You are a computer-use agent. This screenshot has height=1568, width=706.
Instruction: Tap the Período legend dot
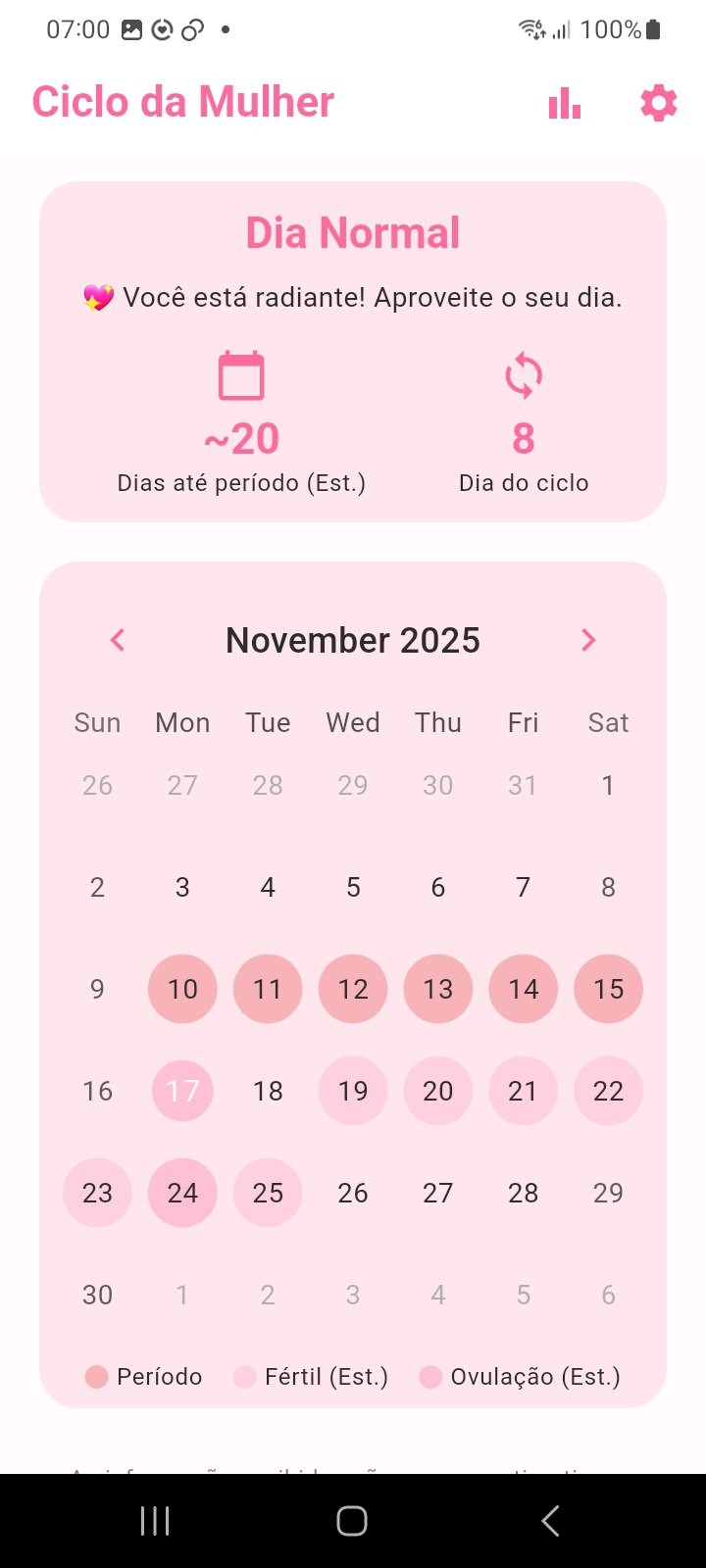(x=95, y=1376)
